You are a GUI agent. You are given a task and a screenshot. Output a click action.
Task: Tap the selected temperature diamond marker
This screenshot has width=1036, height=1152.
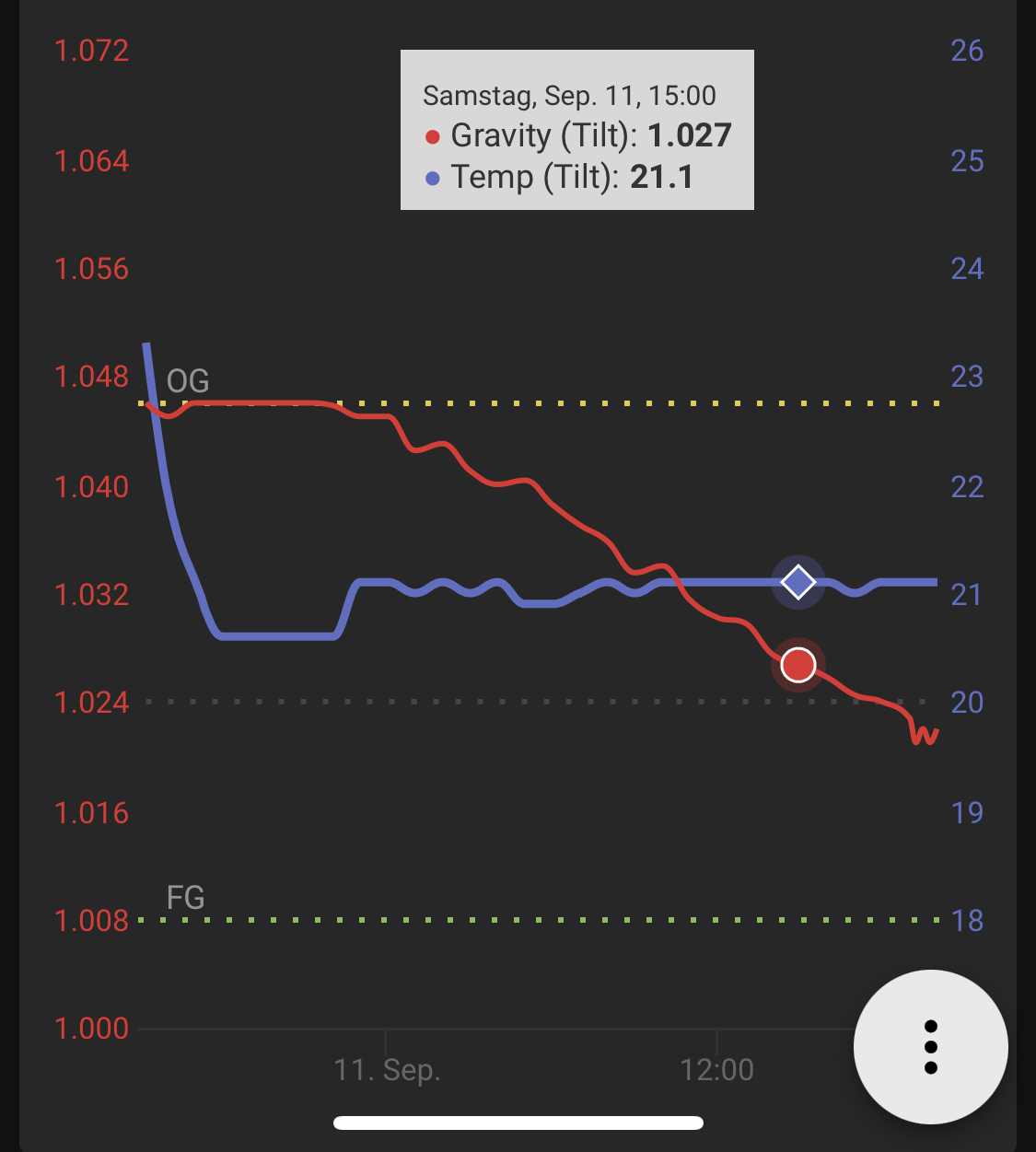pyautogui.click(x=798, y=582)
